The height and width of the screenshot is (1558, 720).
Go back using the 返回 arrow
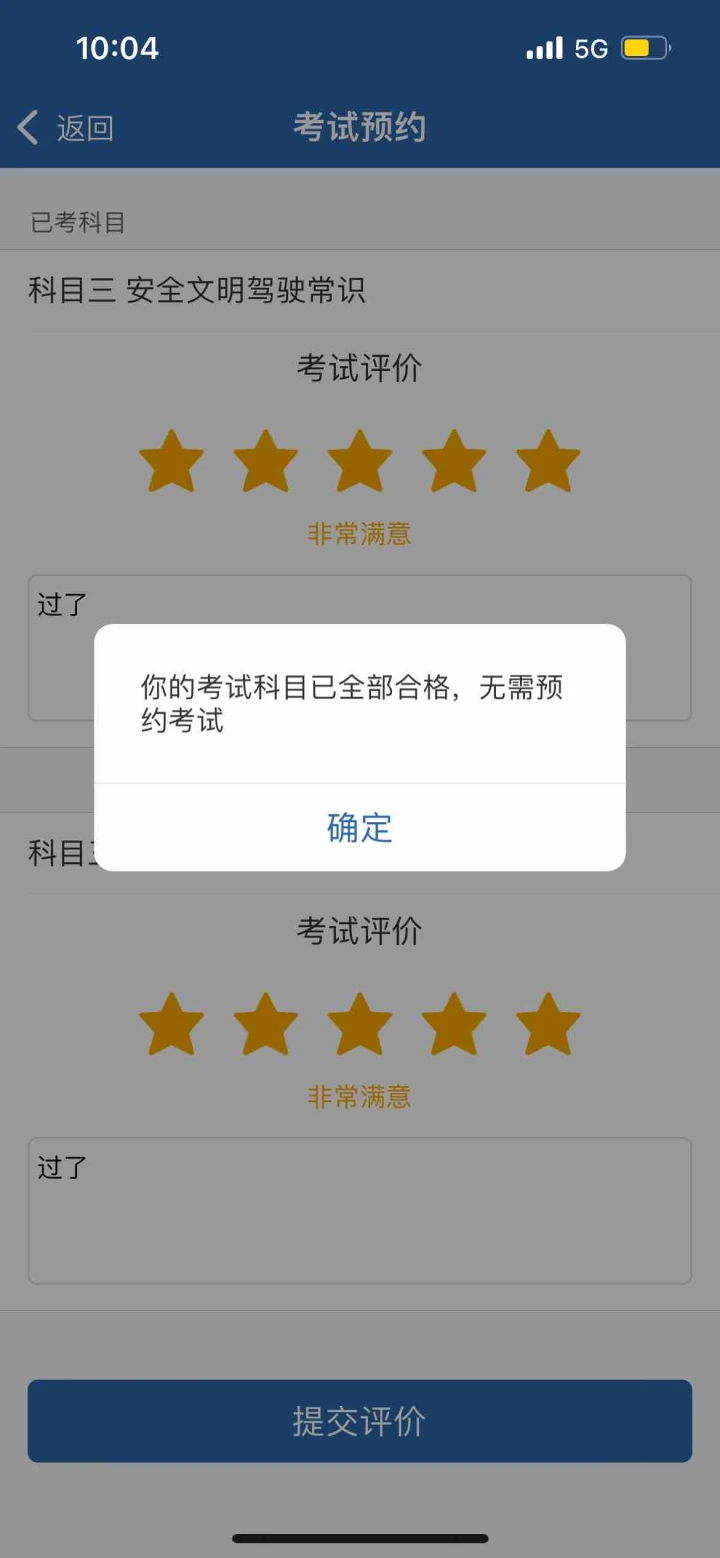point(65,128)
